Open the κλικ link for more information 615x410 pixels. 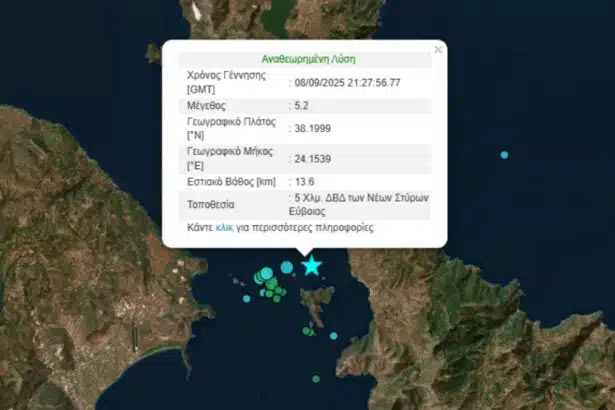pos(224,228)
